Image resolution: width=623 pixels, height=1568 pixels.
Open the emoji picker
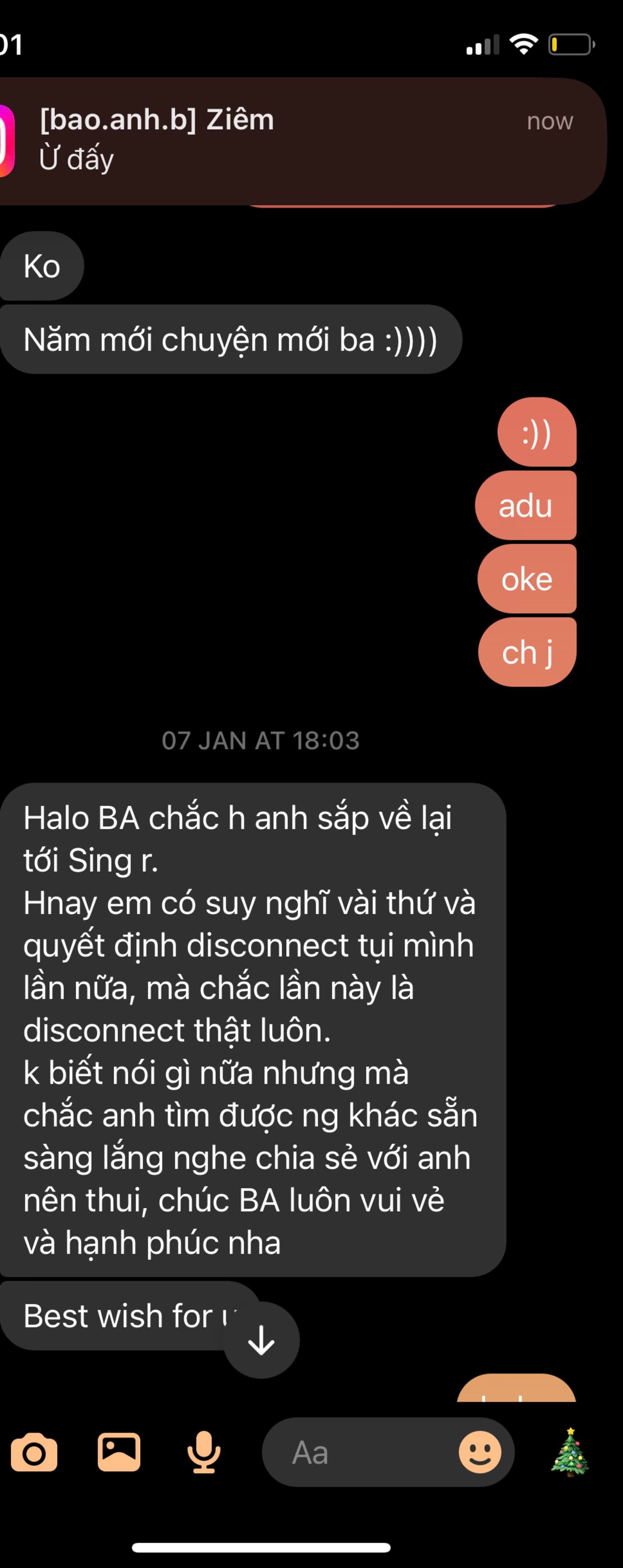479,1452
